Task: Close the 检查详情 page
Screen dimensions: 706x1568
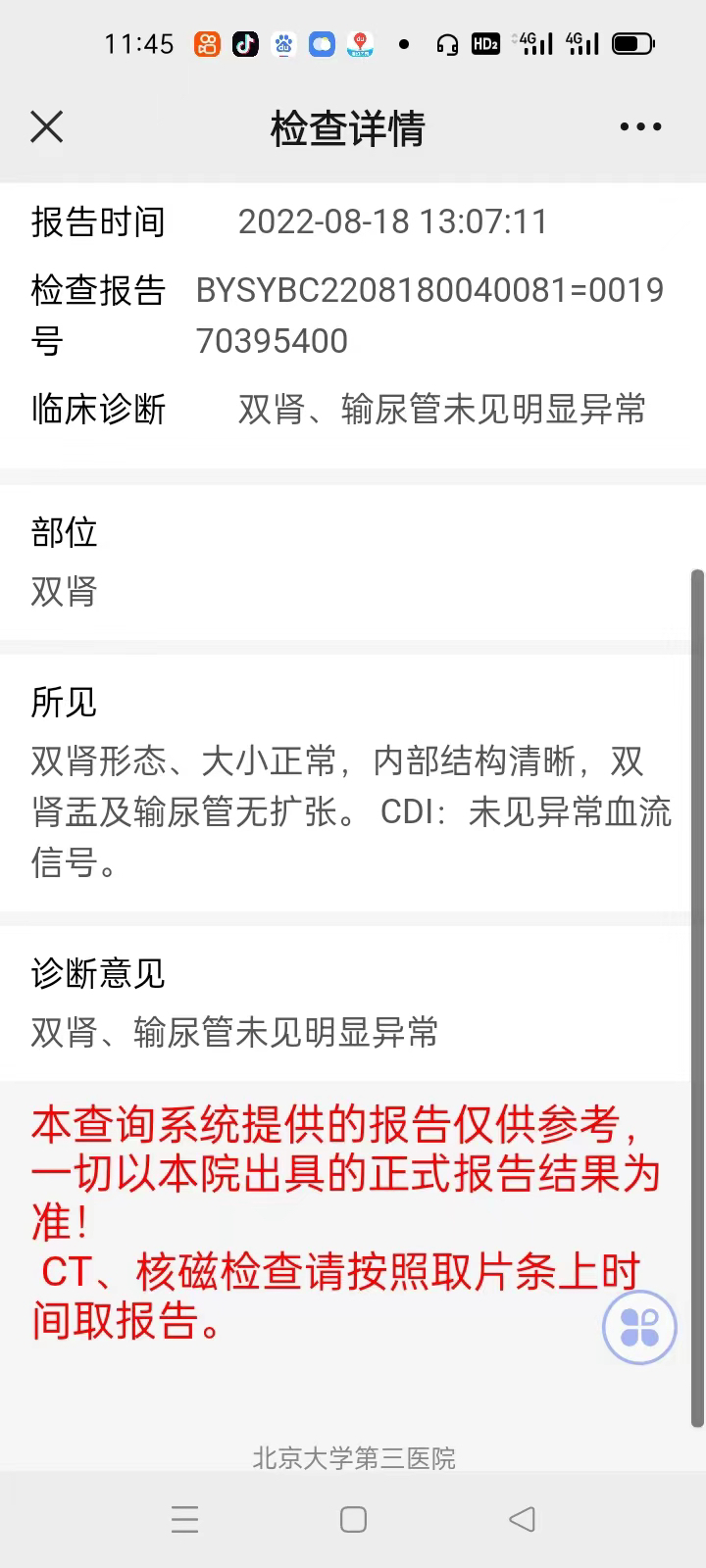Action: point(46,127)
